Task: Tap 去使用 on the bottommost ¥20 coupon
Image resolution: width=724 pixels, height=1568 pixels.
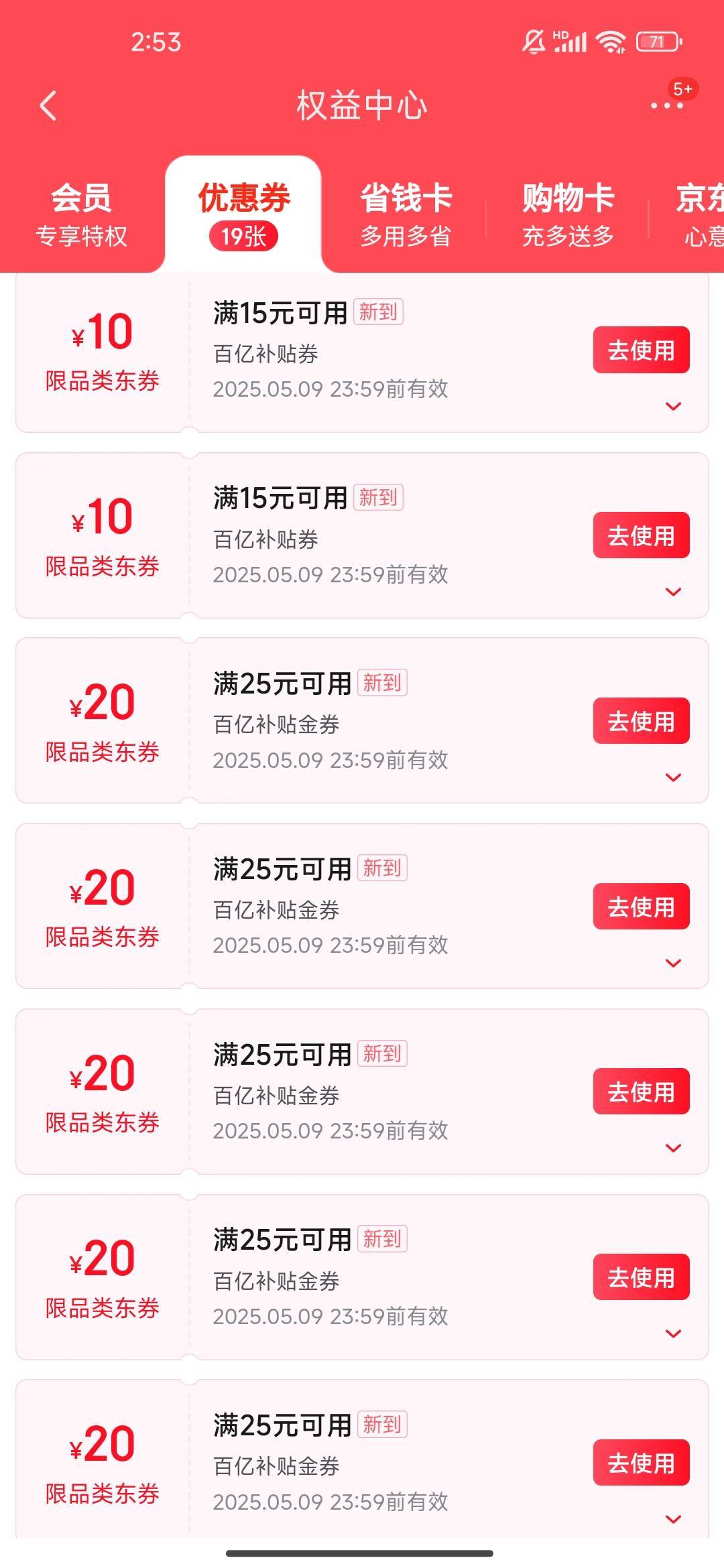Action: click(641, 1463)
